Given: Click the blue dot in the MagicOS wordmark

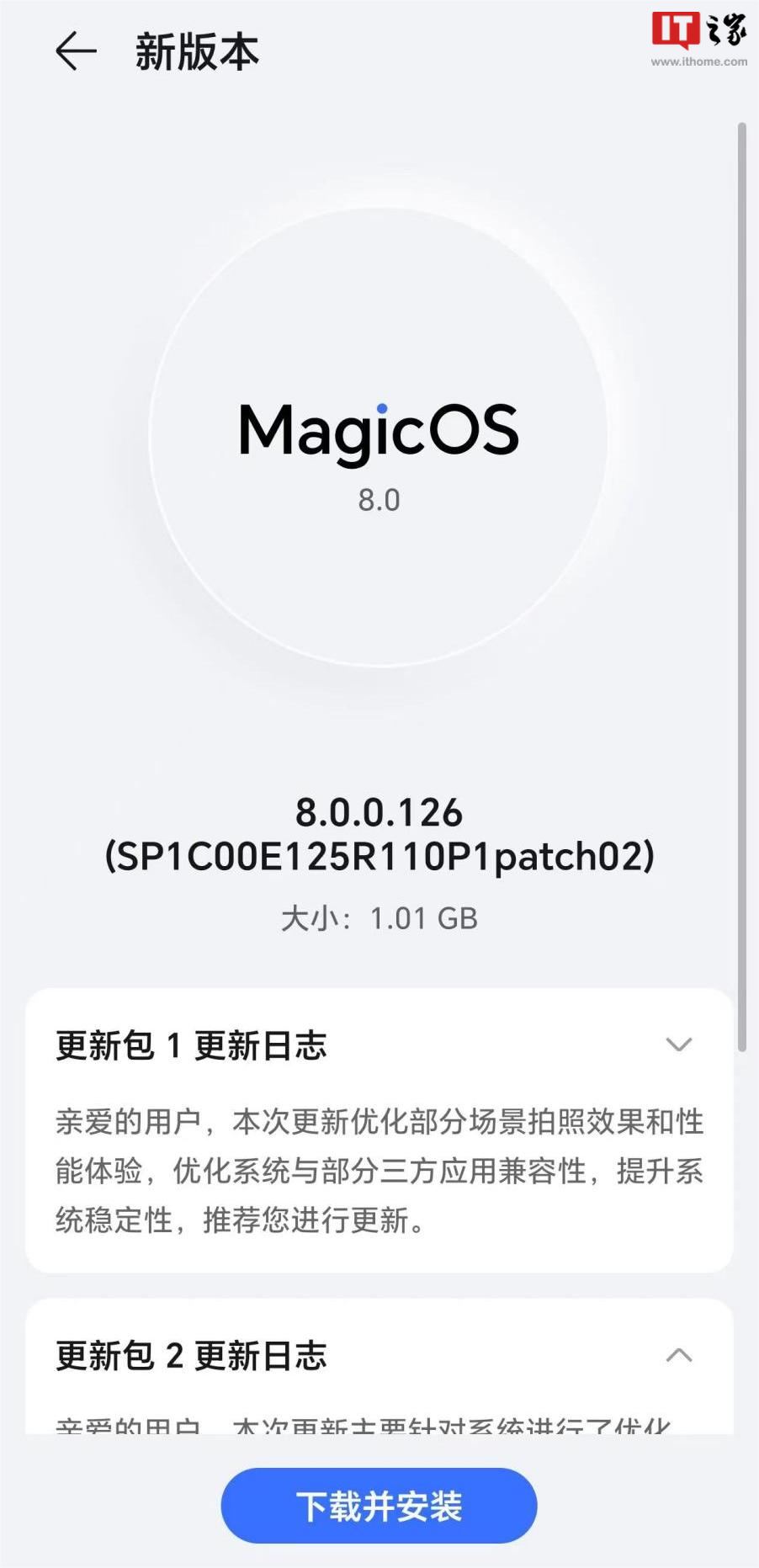Looking at the screenshot, I should coord(383,408).
